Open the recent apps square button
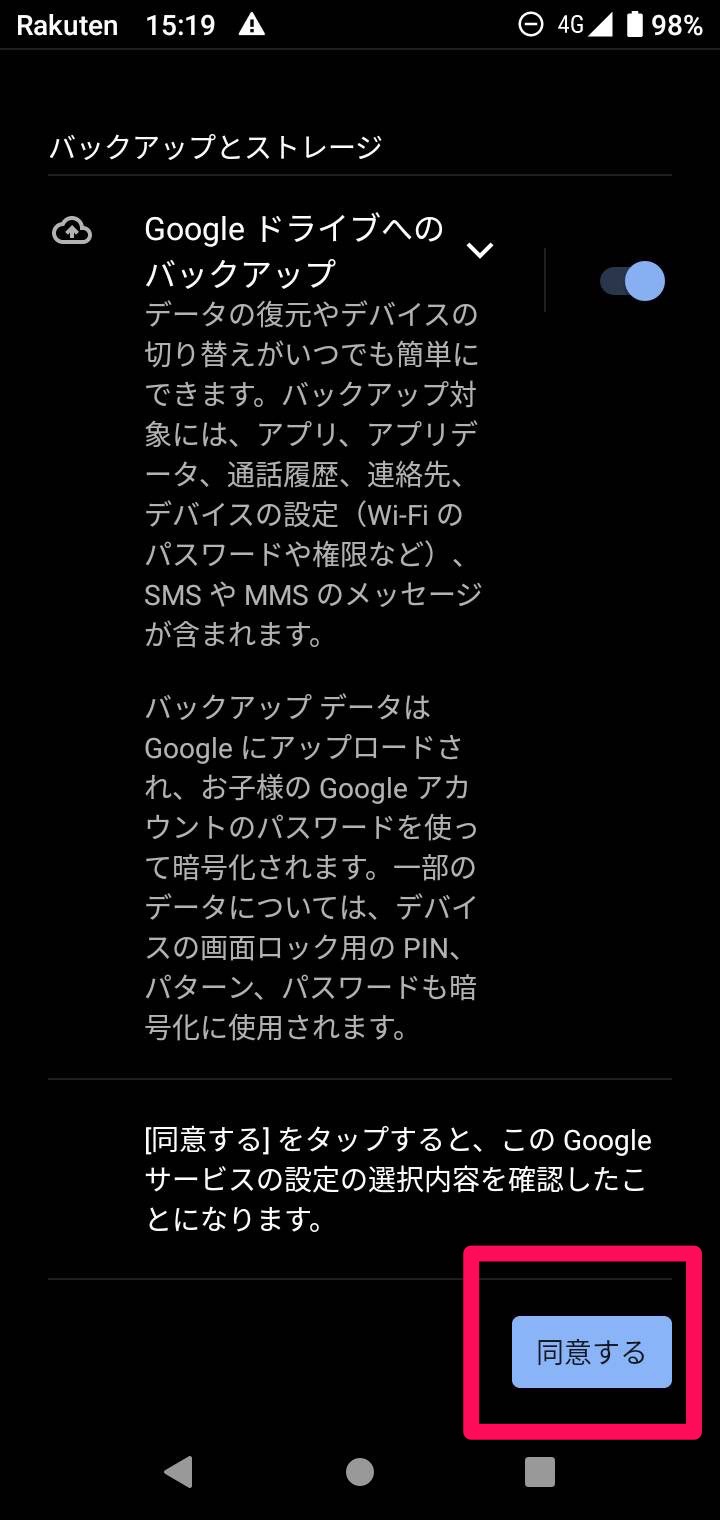Screen dimensions: 720x1520 tap(540, 1471)
